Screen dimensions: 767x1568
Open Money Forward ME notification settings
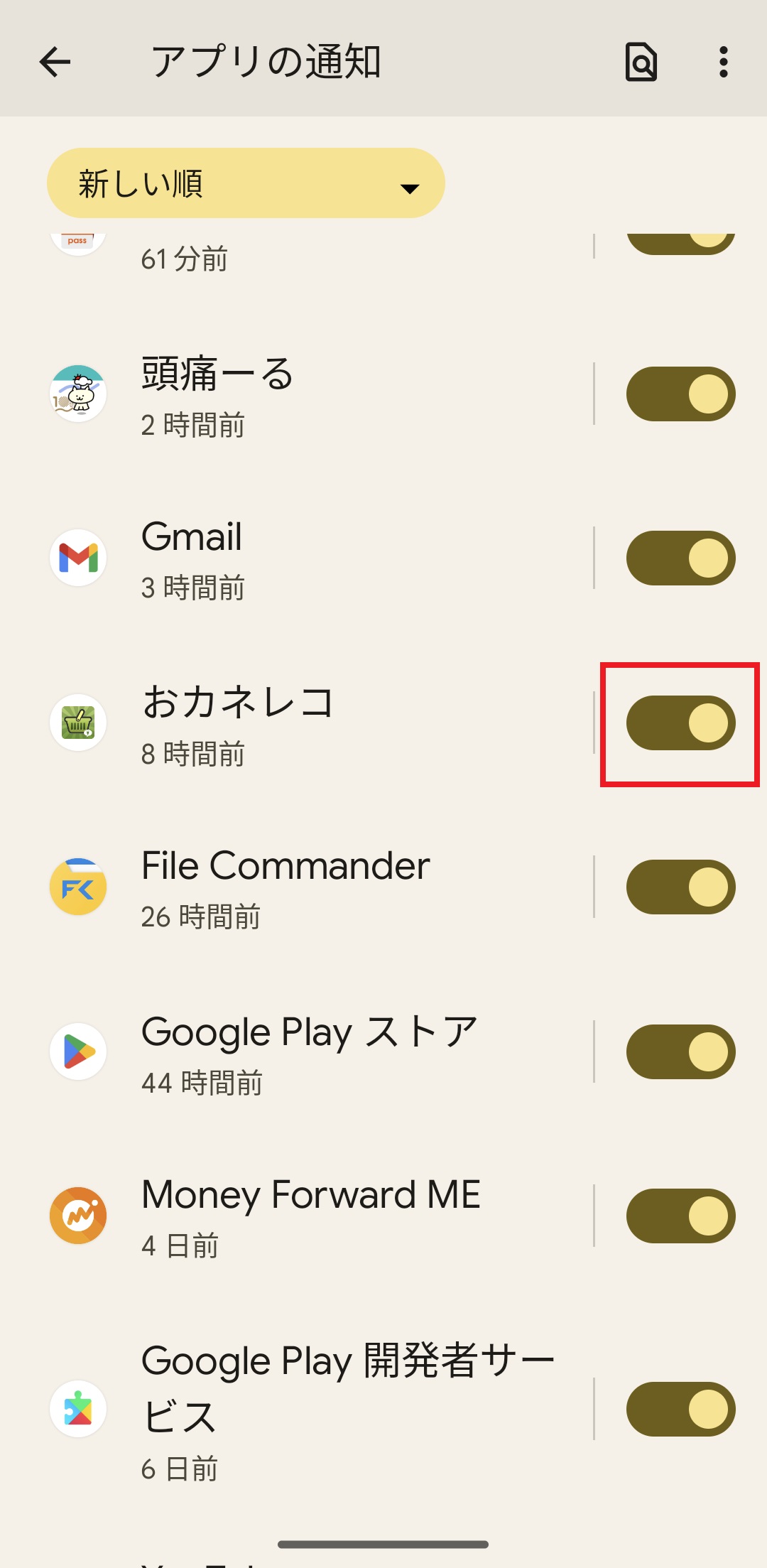[320, 1216]
